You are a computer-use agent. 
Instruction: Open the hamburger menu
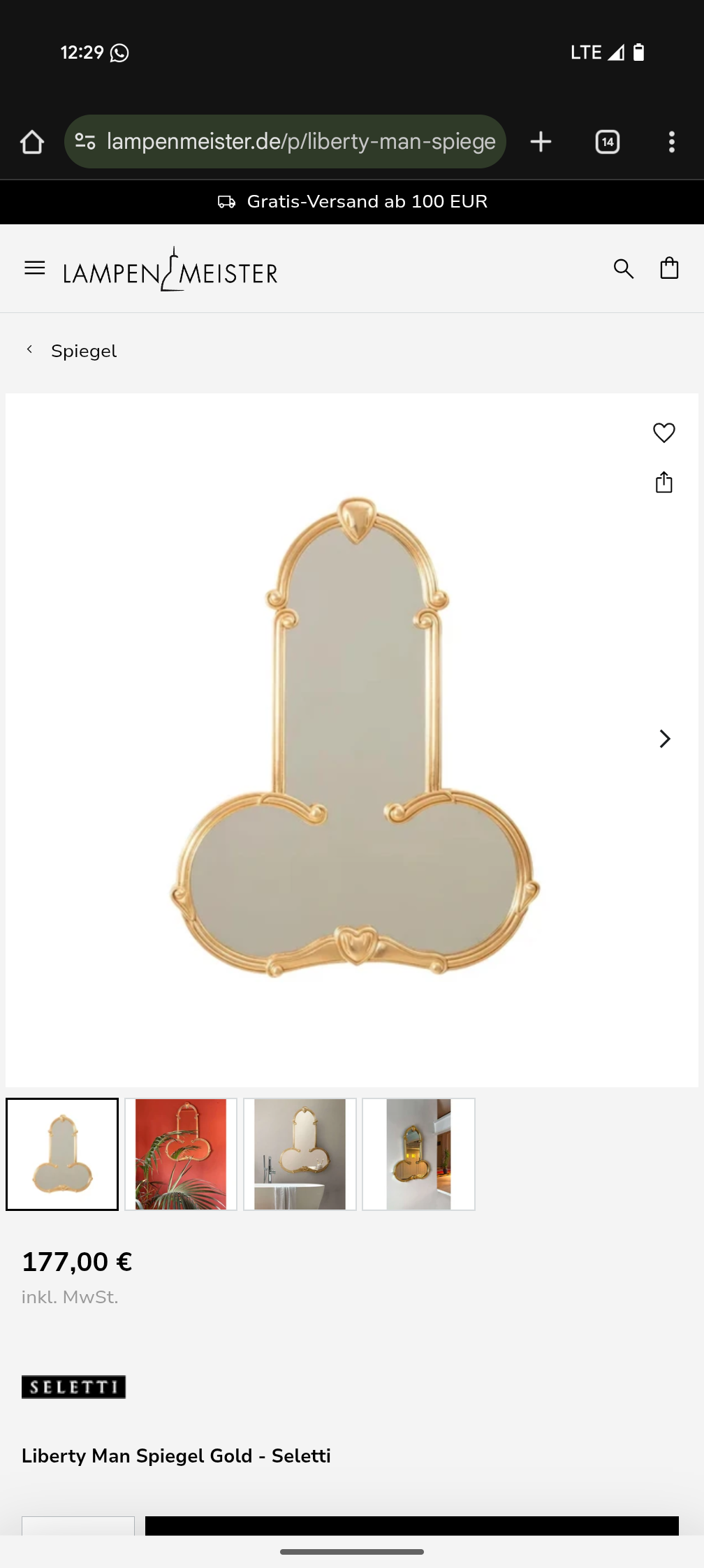pos(34,268)
